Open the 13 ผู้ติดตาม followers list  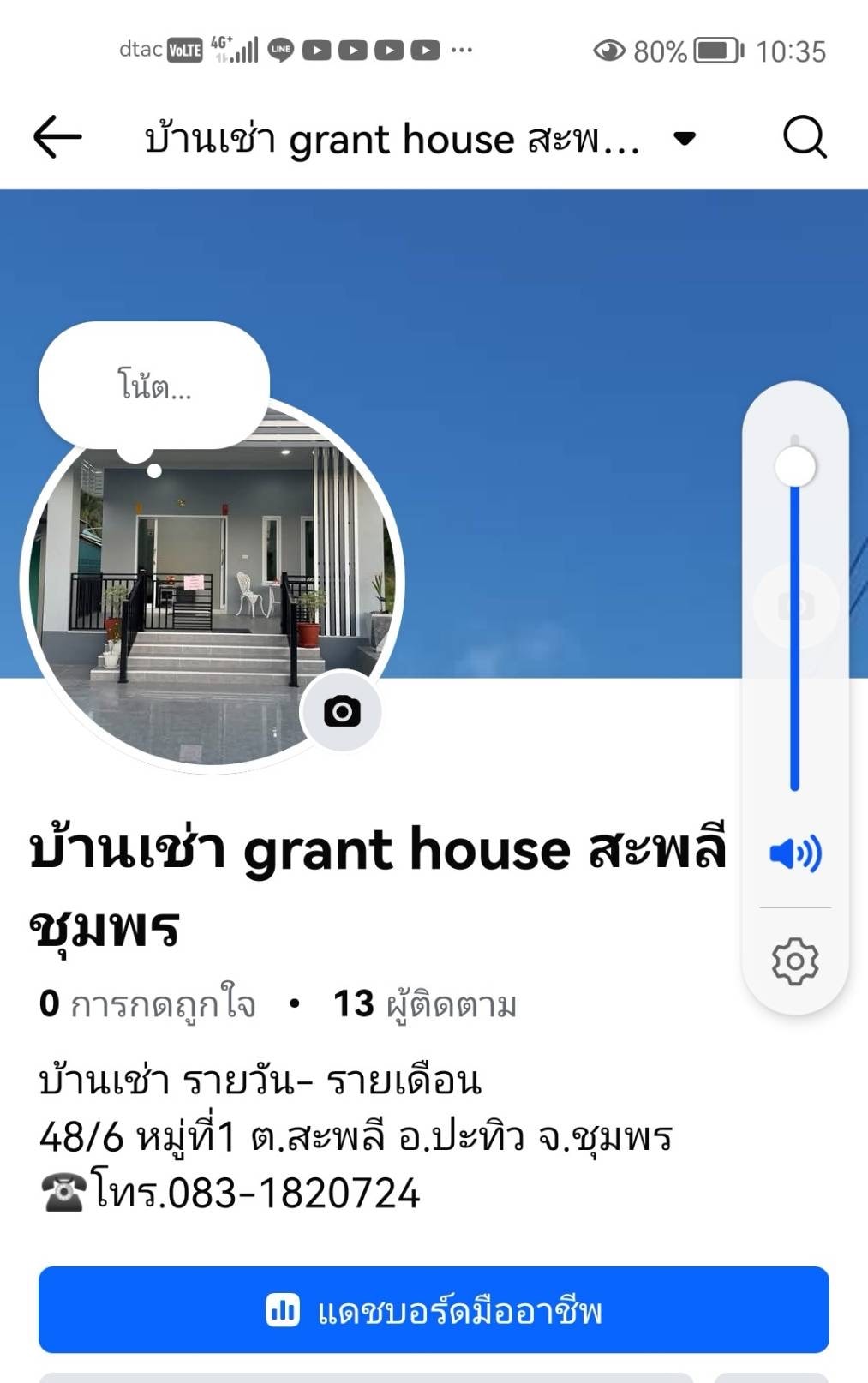(425, 1003)
